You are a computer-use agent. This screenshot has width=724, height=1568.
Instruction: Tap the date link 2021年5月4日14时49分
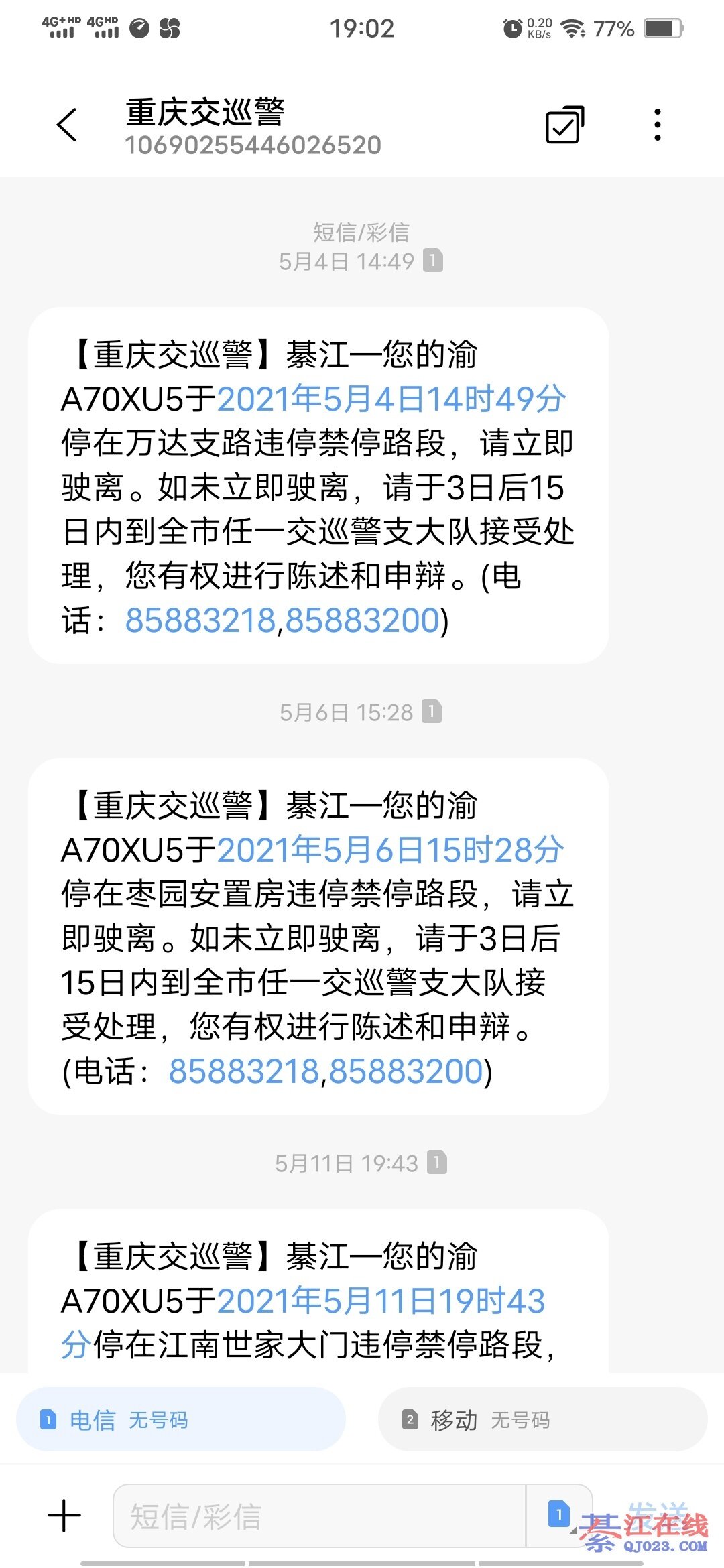tap(391, 399)
